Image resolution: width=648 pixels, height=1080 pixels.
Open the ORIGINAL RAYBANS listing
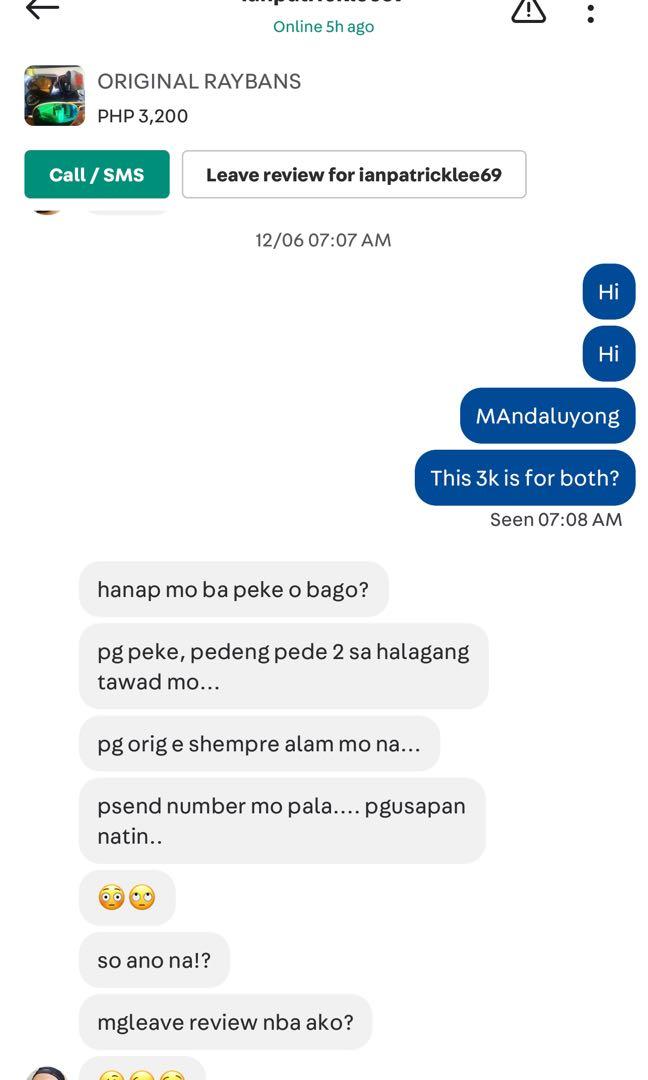198,82
